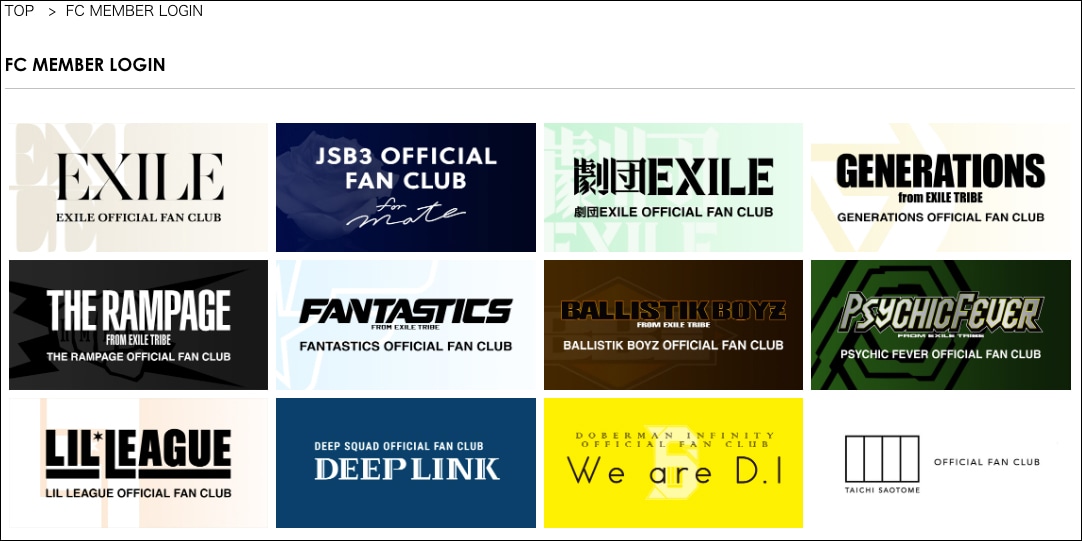Go to TOP breadcrumb link
Screen dimensions: 1082x541
coord(19,11)
